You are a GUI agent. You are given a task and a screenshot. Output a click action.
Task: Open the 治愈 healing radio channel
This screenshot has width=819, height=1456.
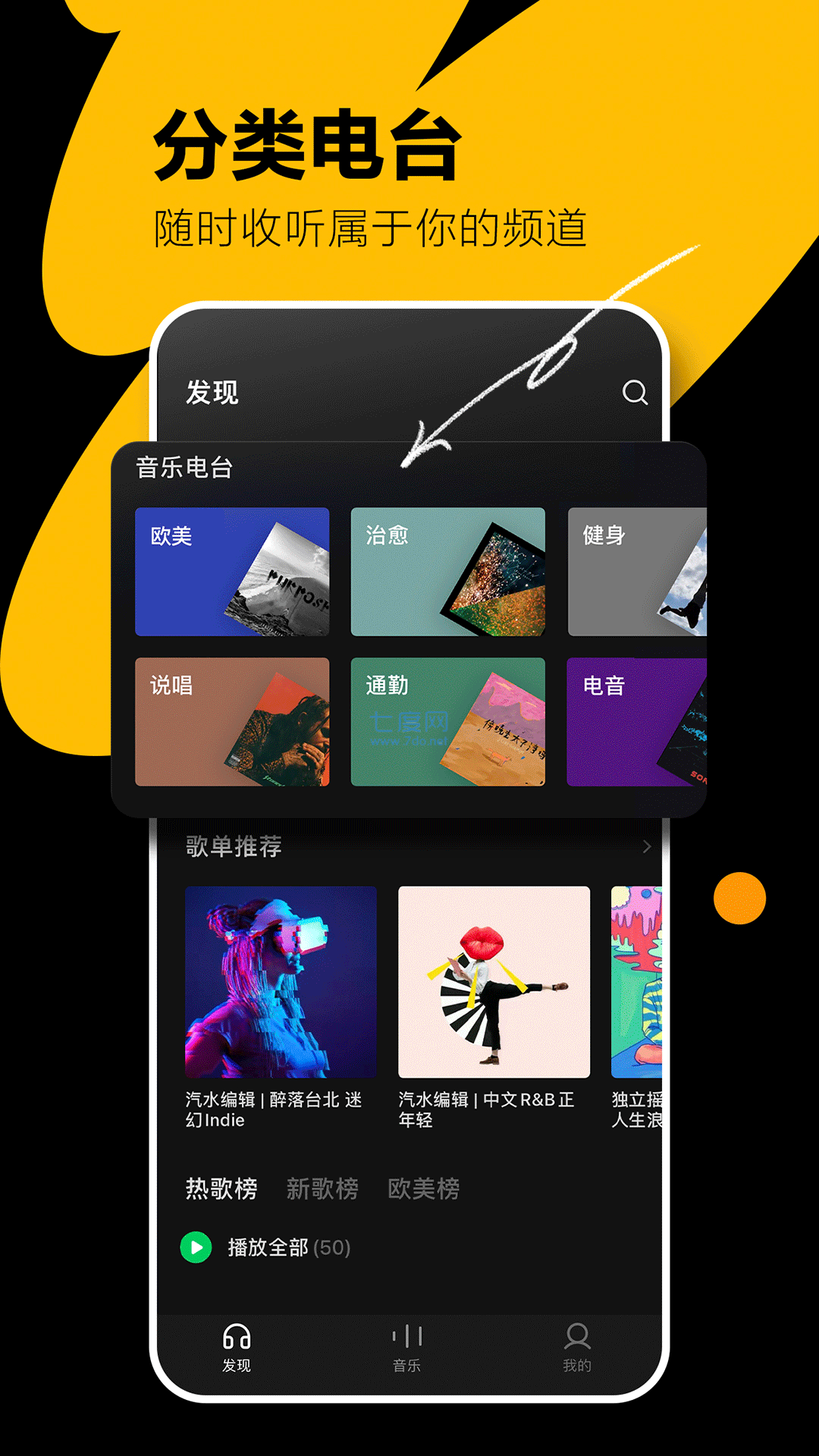pyautogui.click(x=448, y=573)
